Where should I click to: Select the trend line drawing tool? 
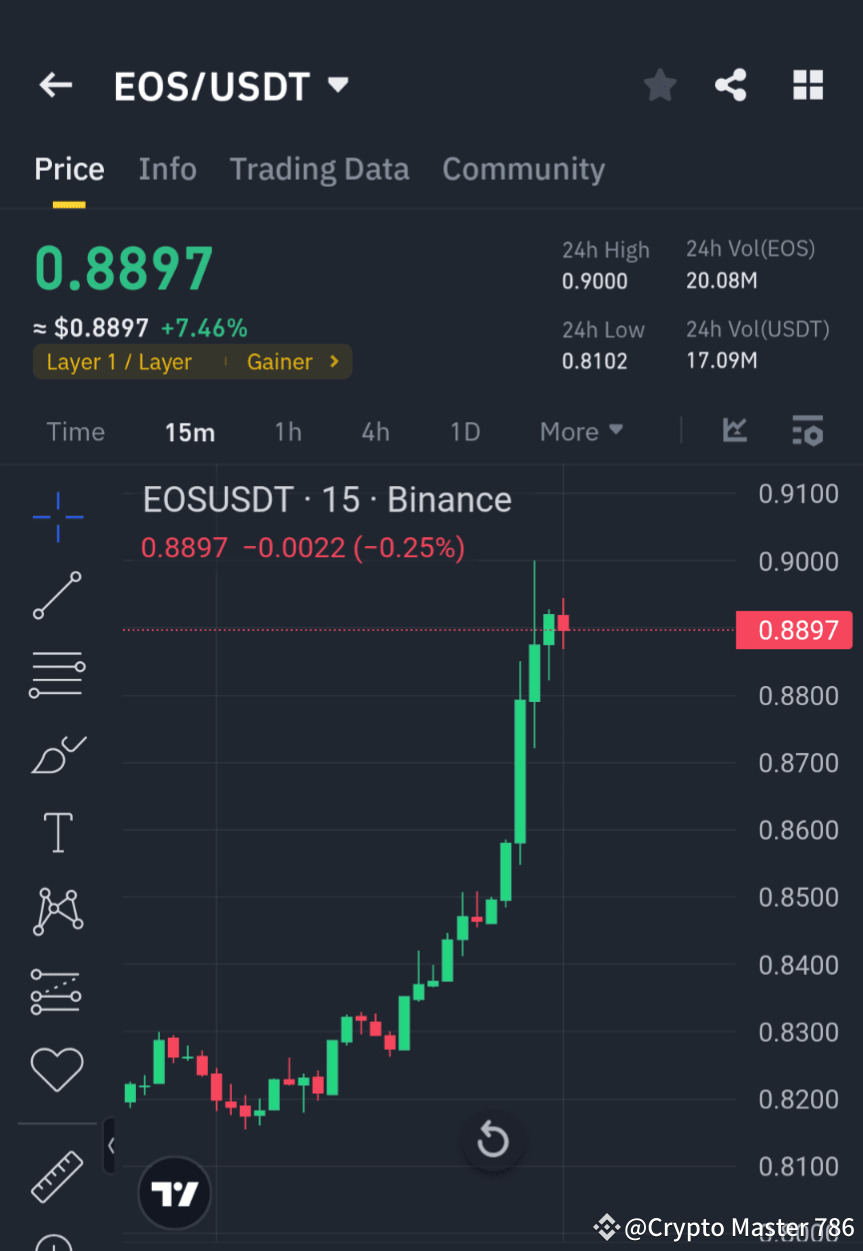(57, 595)
